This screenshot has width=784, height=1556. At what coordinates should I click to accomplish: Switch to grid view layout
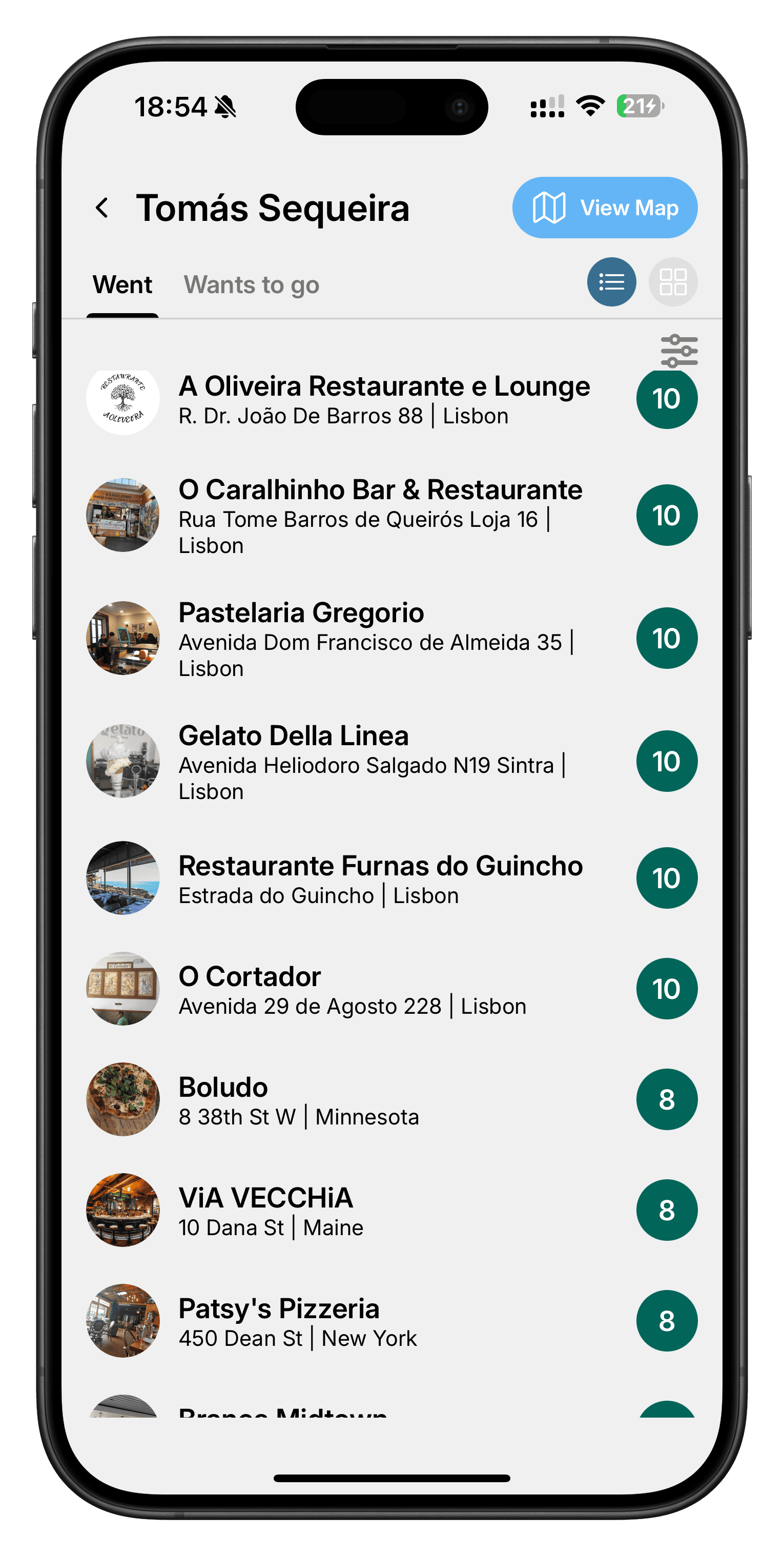(x=672, y=282)
